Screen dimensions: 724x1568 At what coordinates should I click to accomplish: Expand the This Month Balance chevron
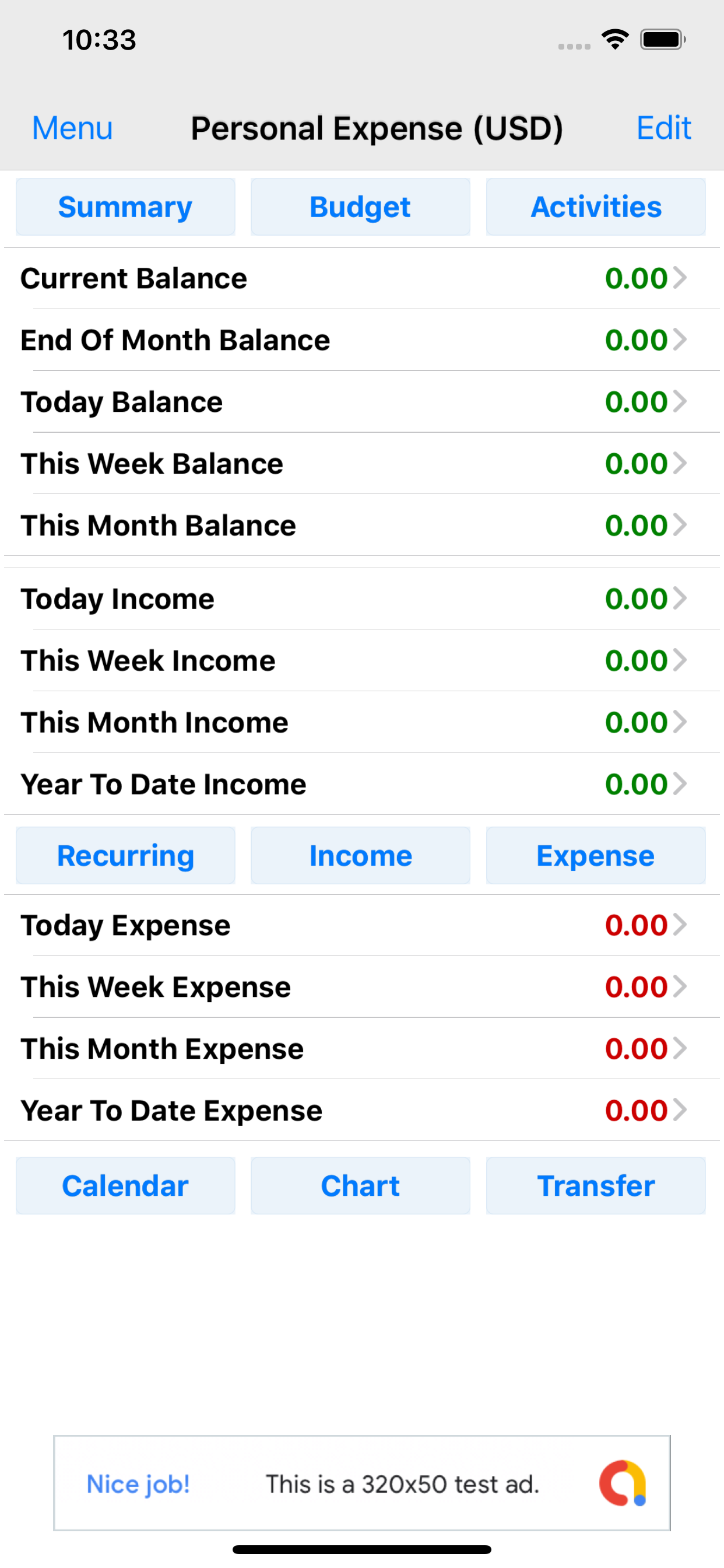[680, 524]
